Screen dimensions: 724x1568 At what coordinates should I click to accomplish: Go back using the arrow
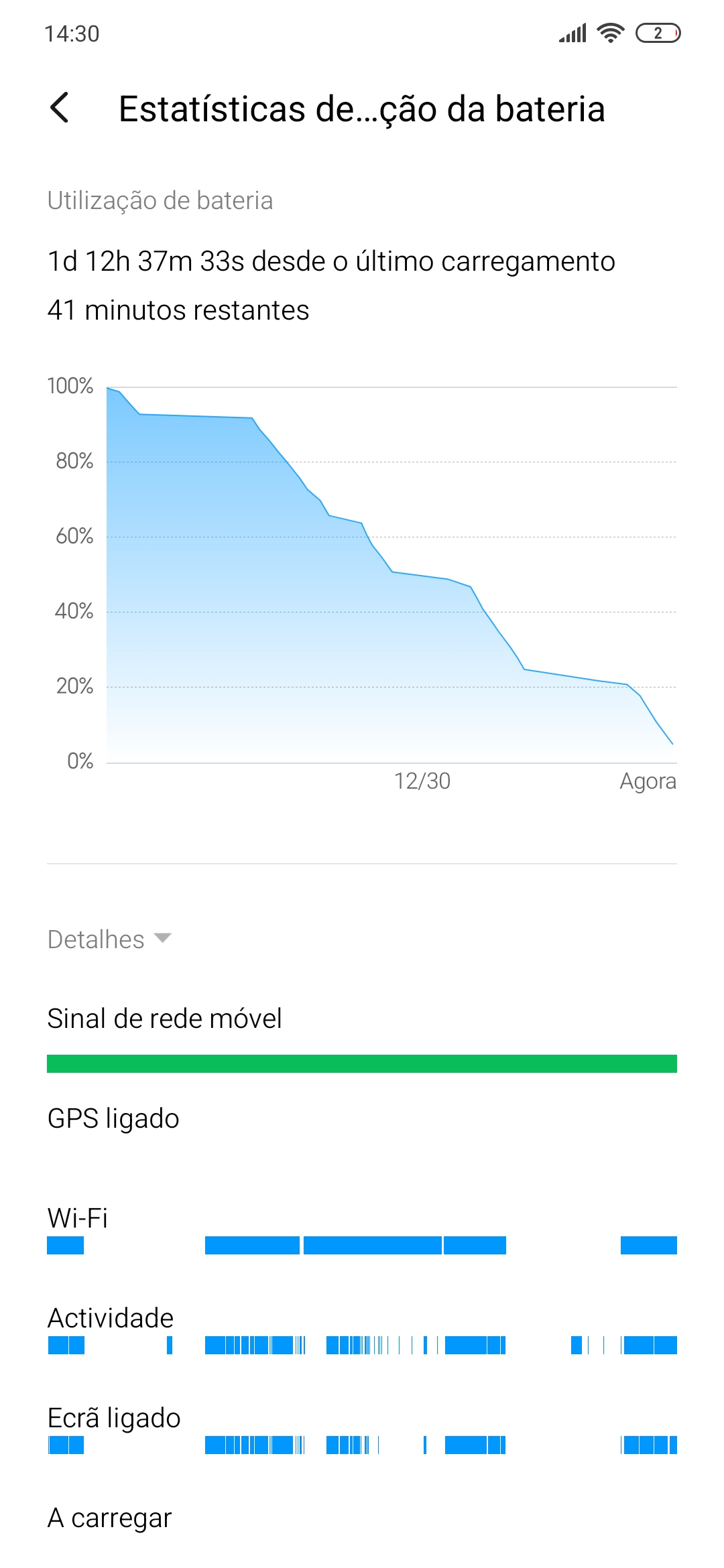tap(60, 108)
